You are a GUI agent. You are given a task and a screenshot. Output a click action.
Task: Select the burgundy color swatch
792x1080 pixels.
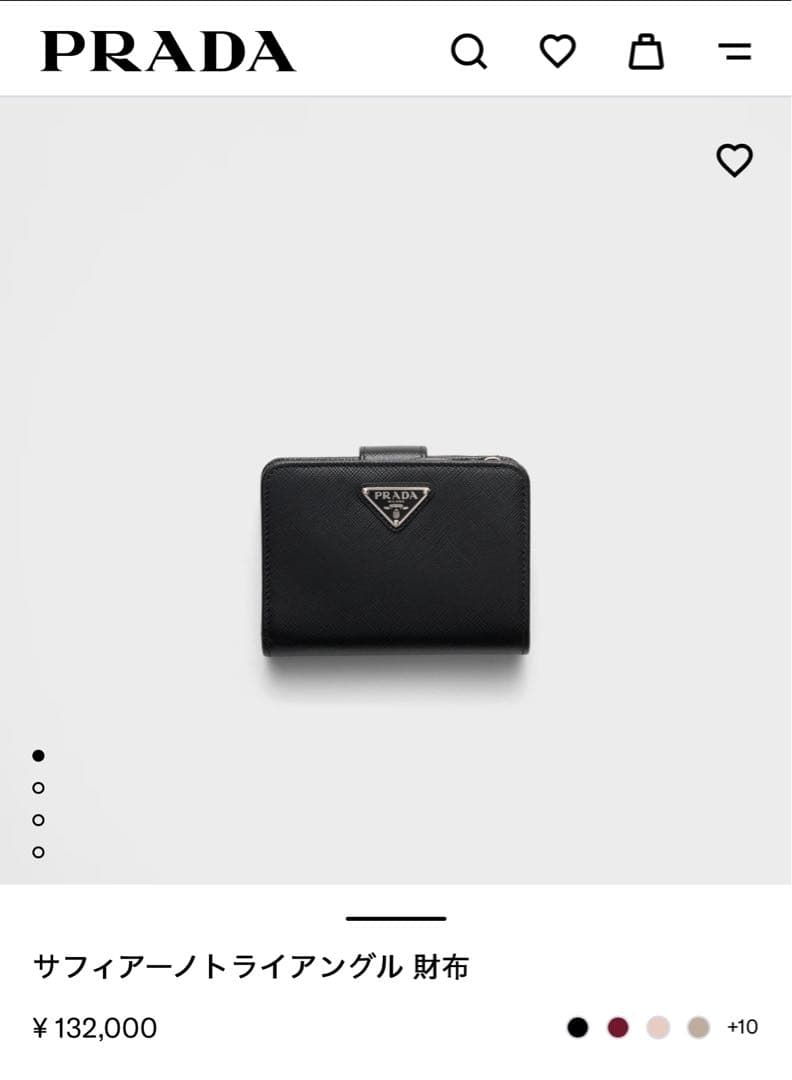point(618,1027)
